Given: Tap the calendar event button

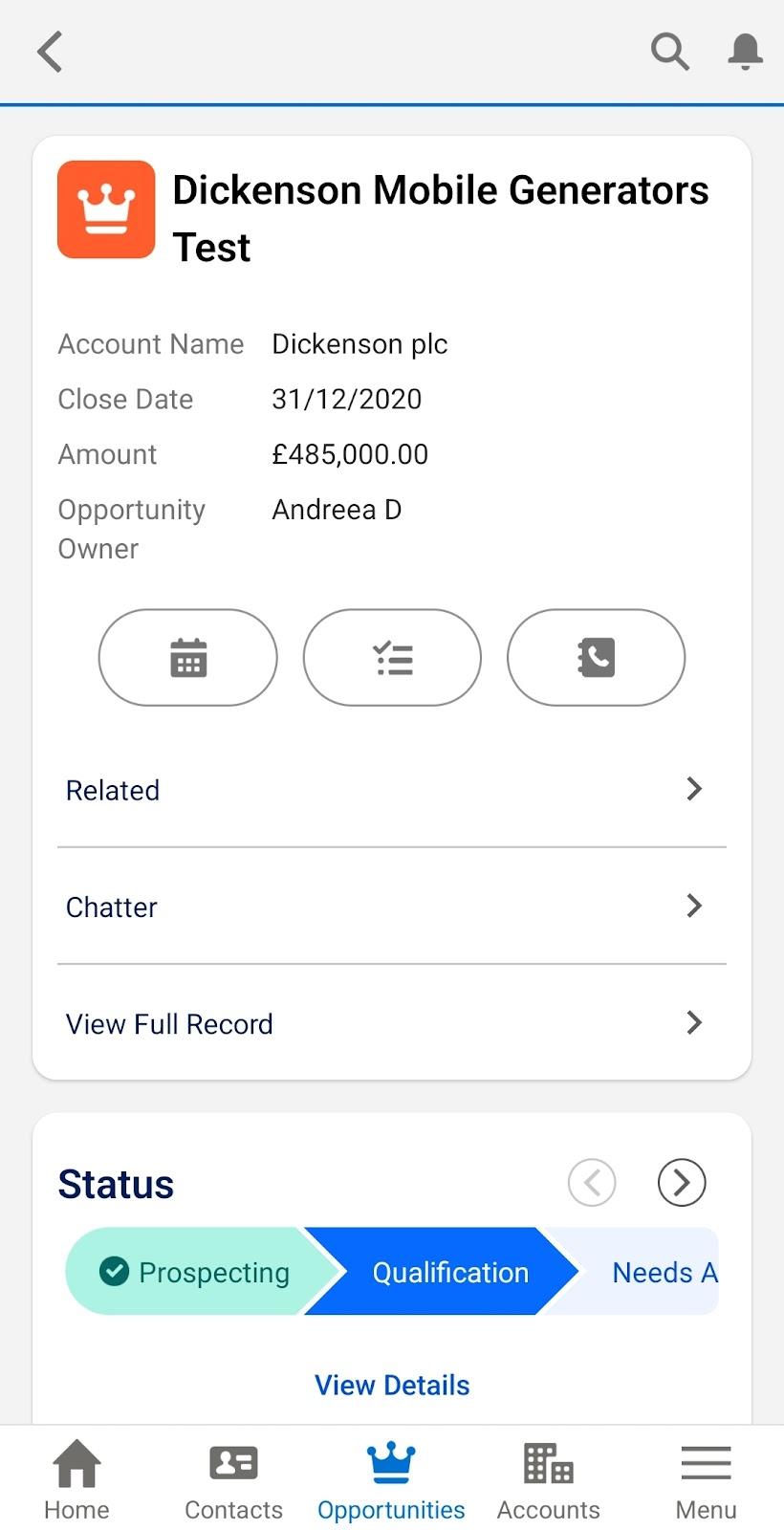Looking at the screenshot, I should tap(188, 658).
